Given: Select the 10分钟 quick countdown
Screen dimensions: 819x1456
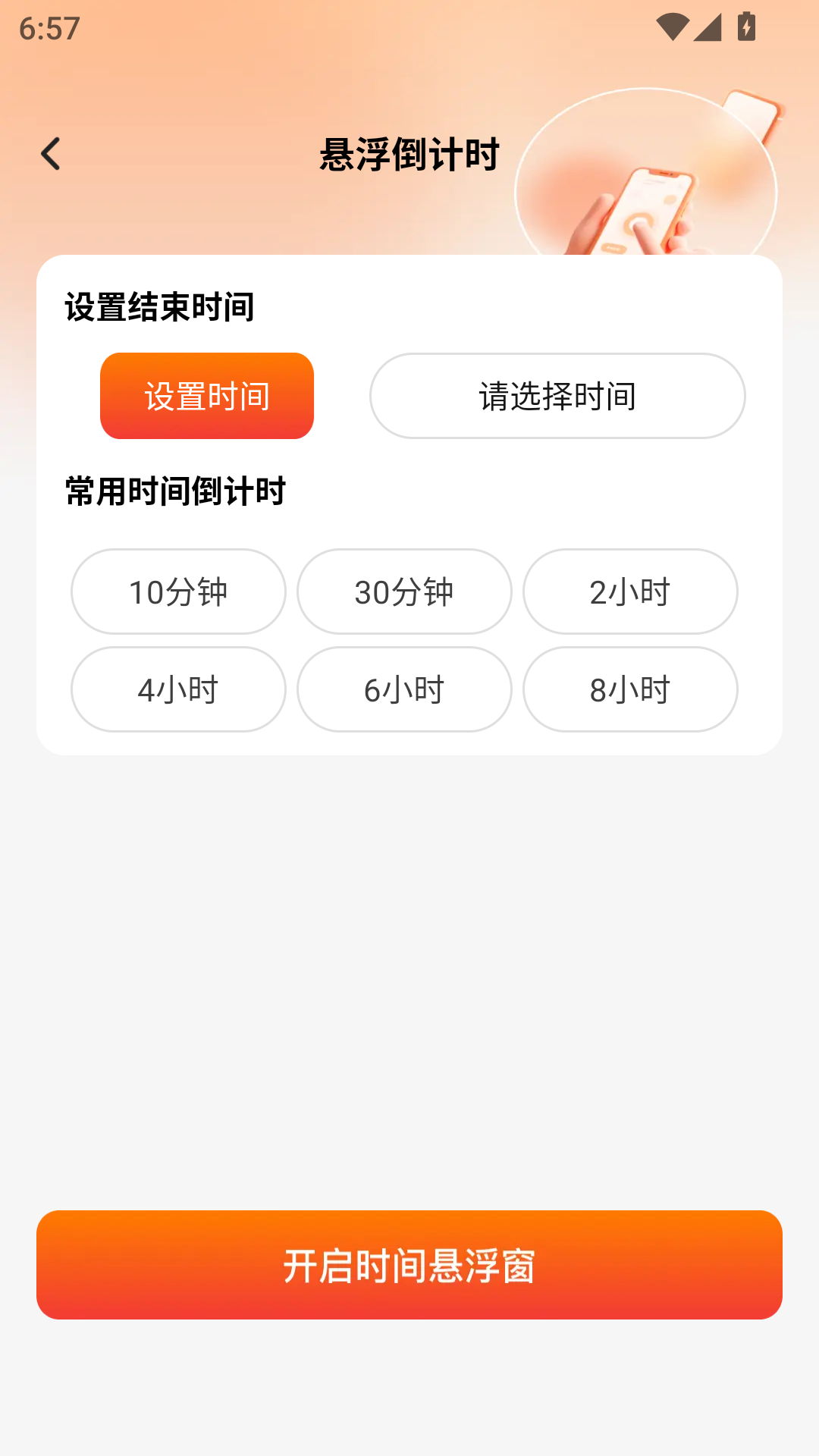Looking at the screenshot, I should [x=177, y=591].
